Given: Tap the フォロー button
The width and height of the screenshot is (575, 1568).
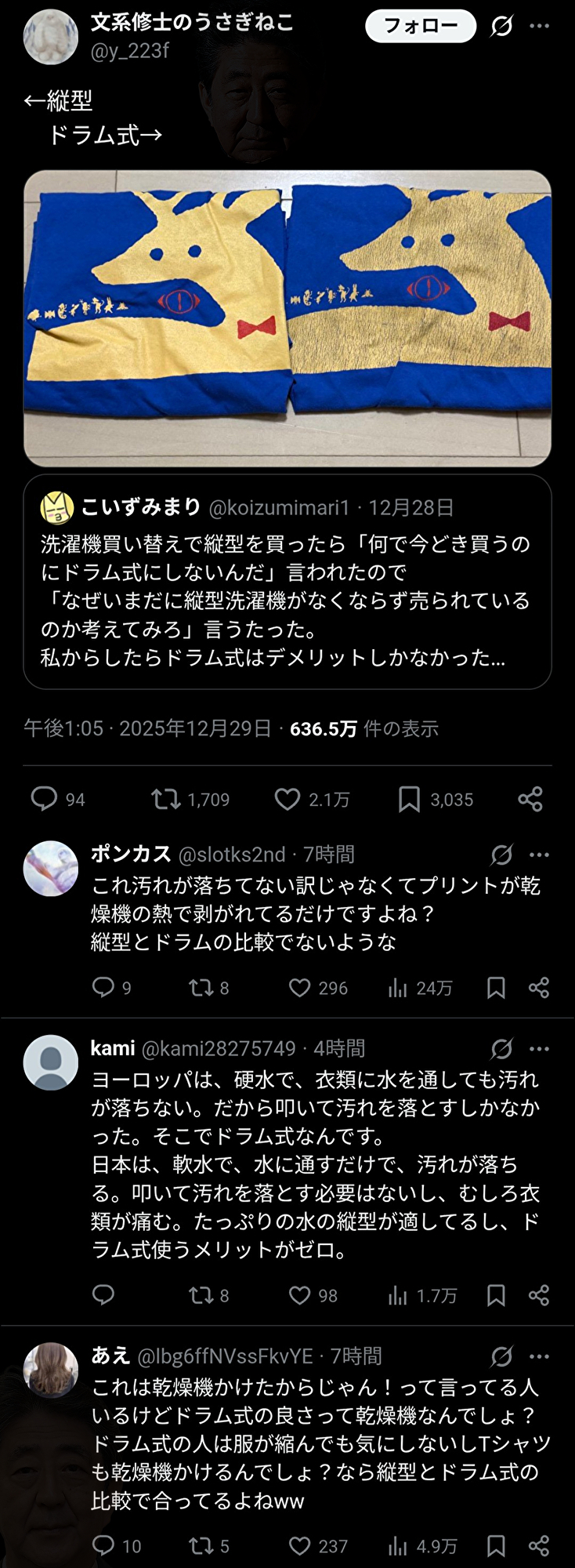Looking at the screenshot, I should pos(421,26).
